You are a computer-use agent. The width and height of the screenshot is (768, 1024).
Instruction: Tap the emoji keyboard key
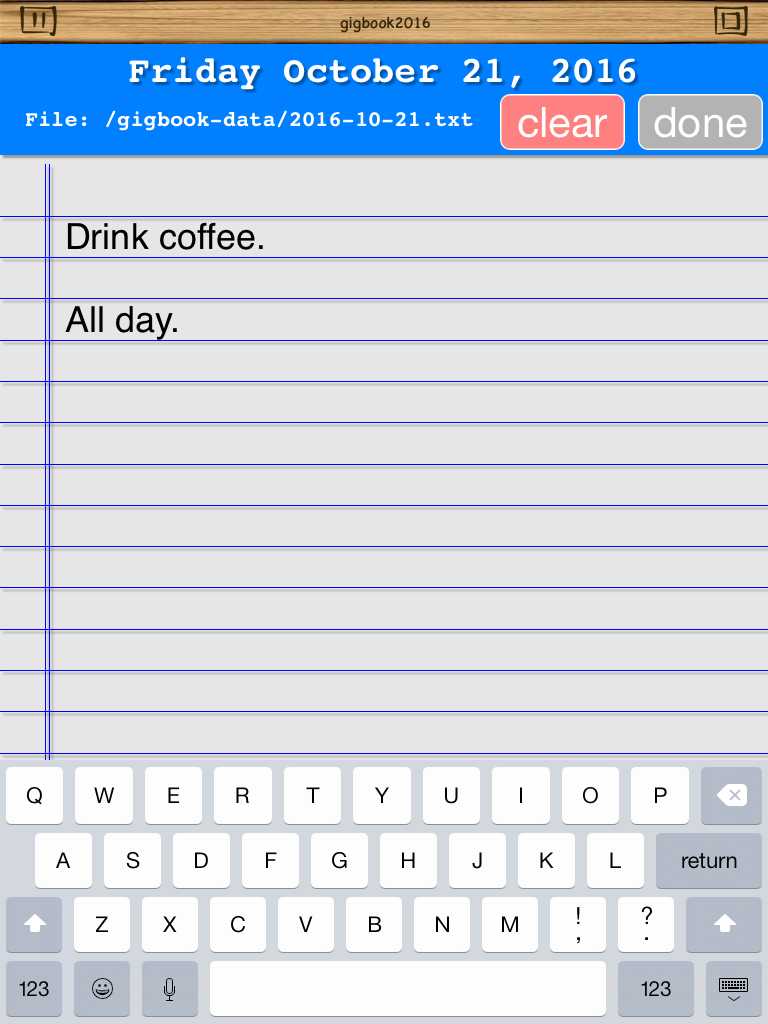click(x=102, y=989)
